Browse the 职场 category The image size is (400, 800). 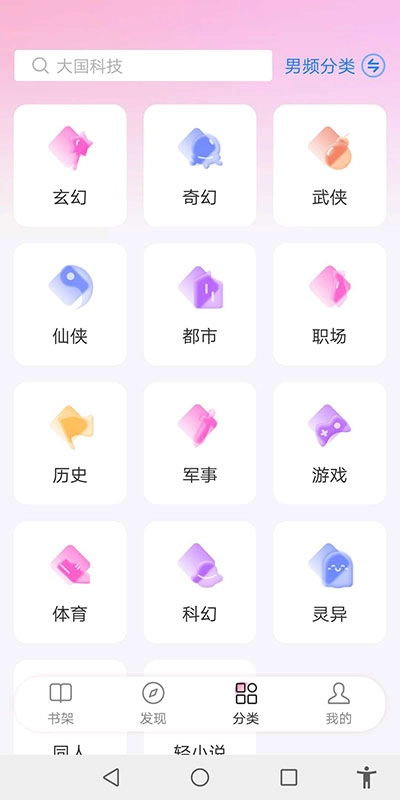330,304
